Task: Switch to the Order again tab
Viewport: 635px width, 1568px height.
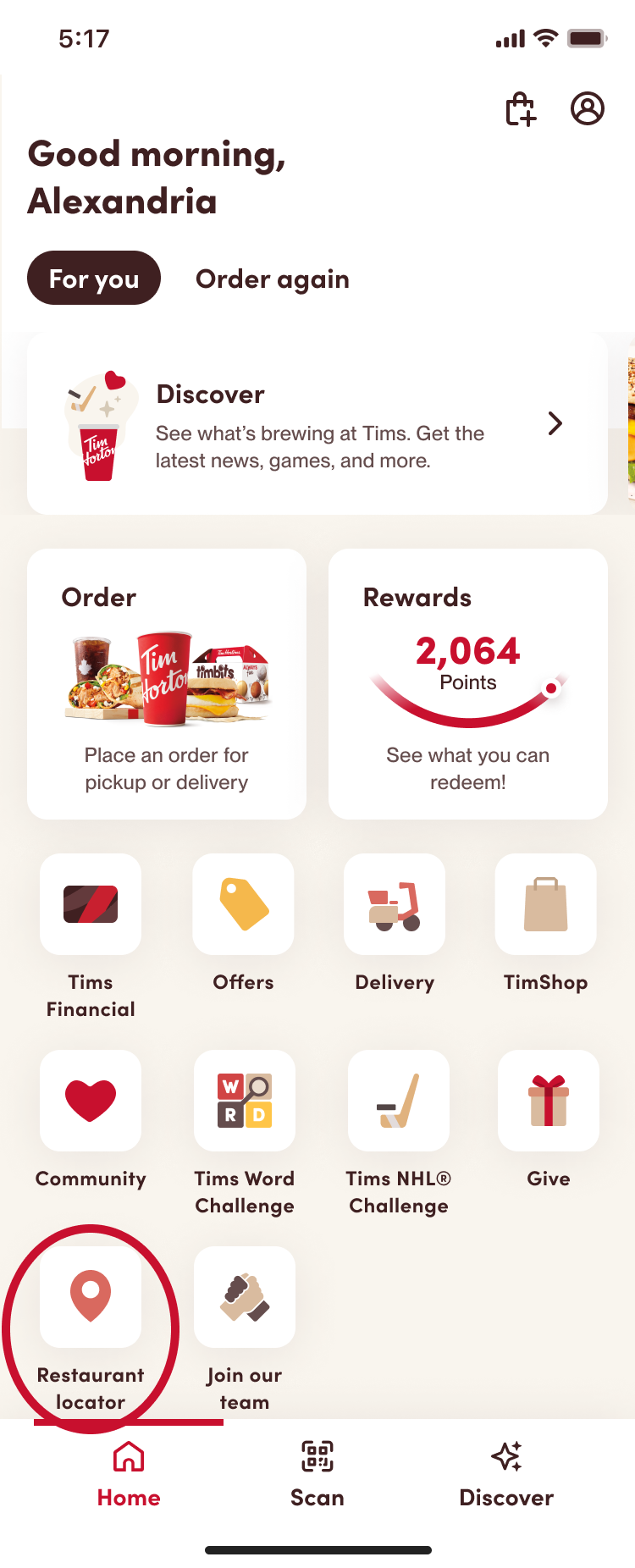Action: click(x=273, y=279)
